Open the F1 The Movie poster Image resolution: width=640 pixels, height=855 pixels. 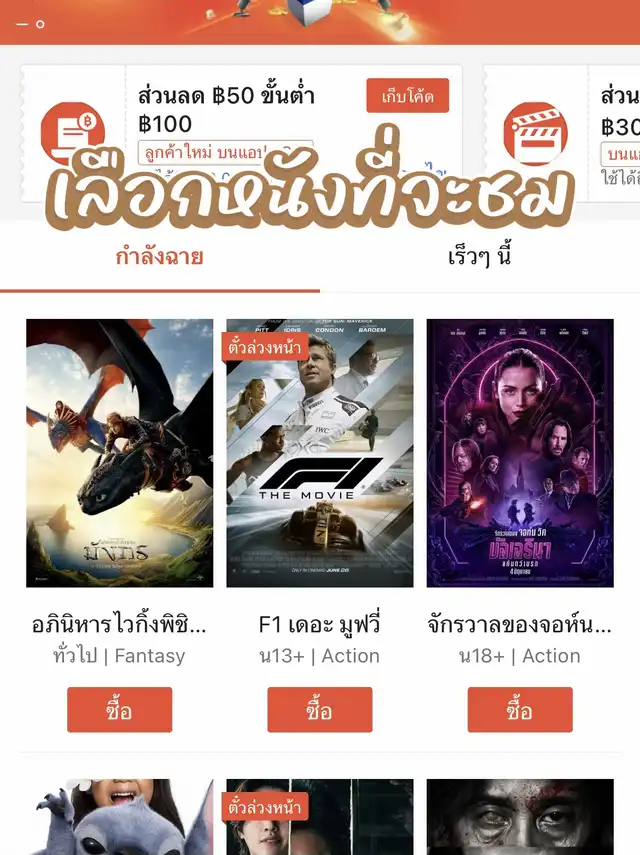[x=320, y=453]
